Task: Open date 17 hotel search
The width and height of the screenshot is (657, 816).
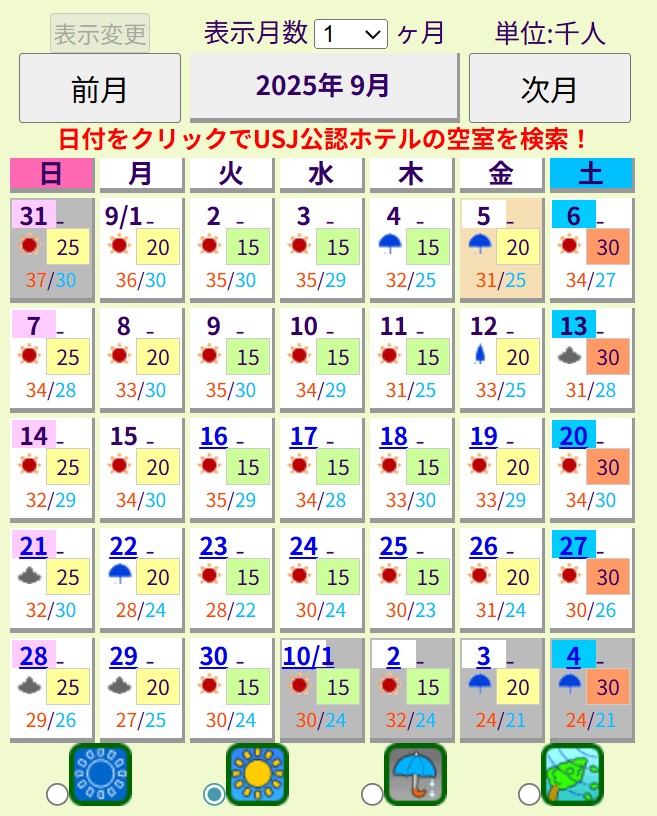Action: pyautogui.click(x=303, y=437)
